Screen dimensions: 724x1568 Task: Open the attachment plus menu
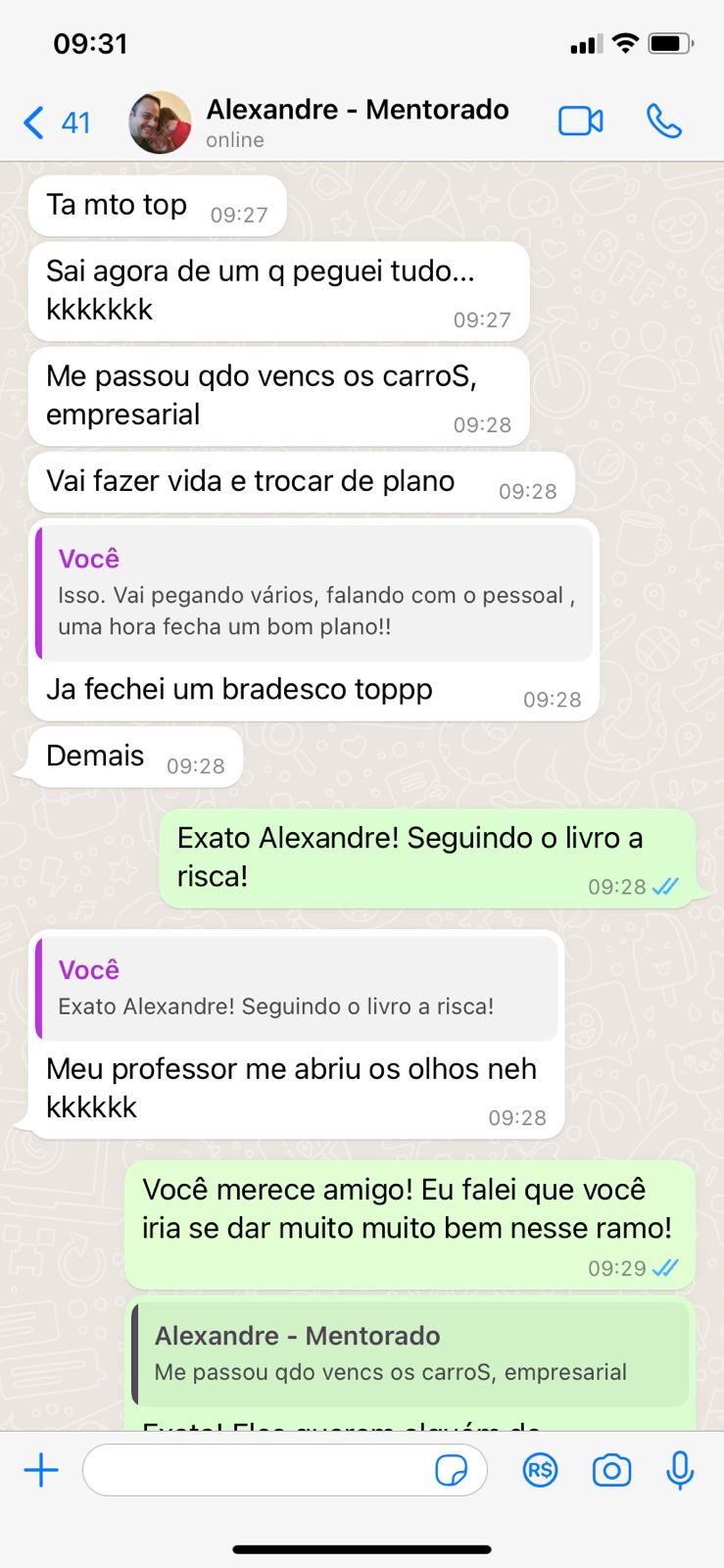(41, 1470)
